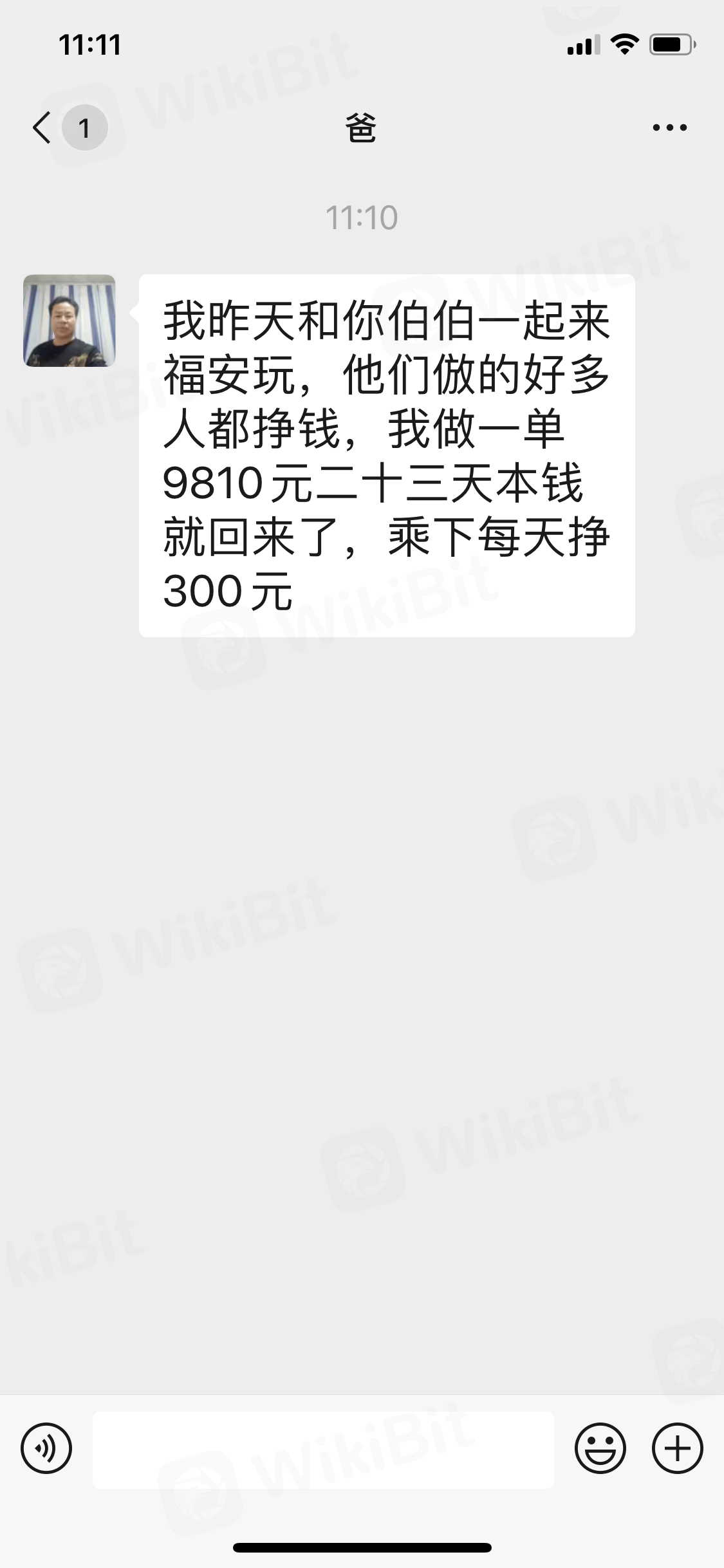Open the plus attachments menu

[x=677, y=1448]
